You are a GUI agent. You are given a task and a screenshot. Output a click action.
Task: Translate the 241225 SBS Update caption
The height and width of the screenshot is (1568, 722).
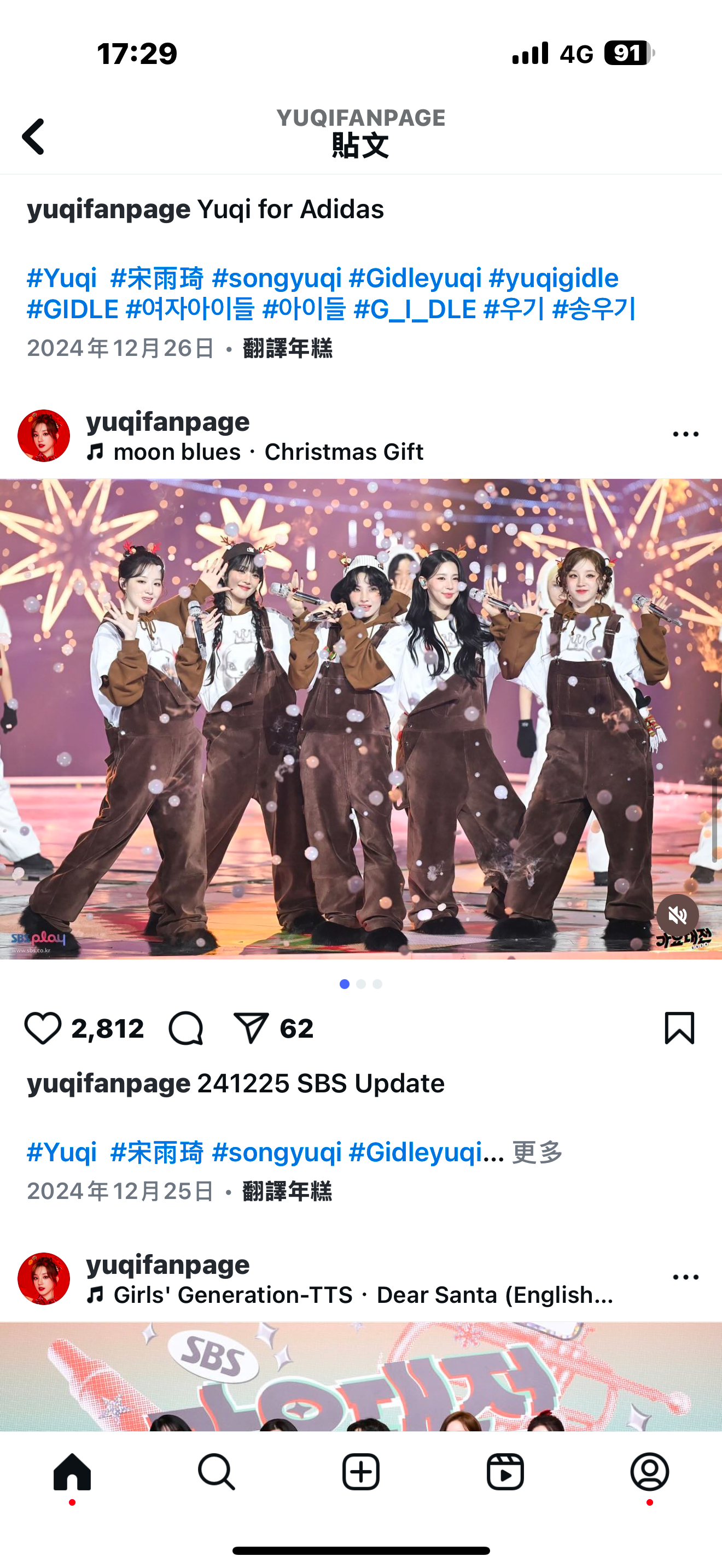287,1191
